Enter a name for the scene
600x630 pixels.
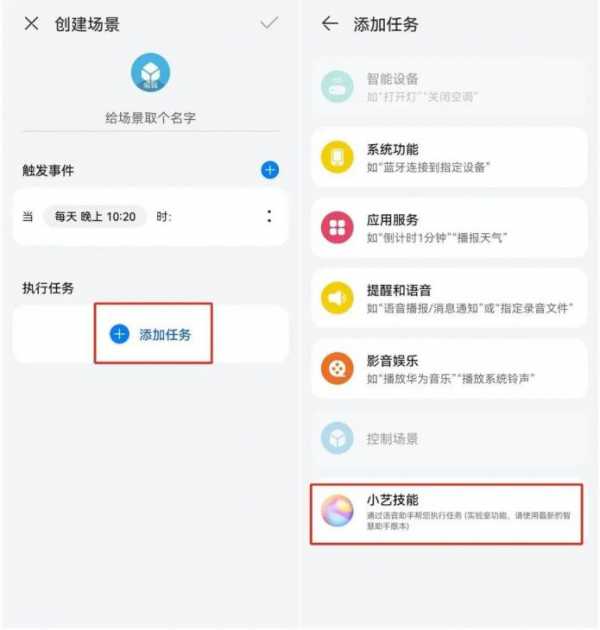(x=150, y=118)
